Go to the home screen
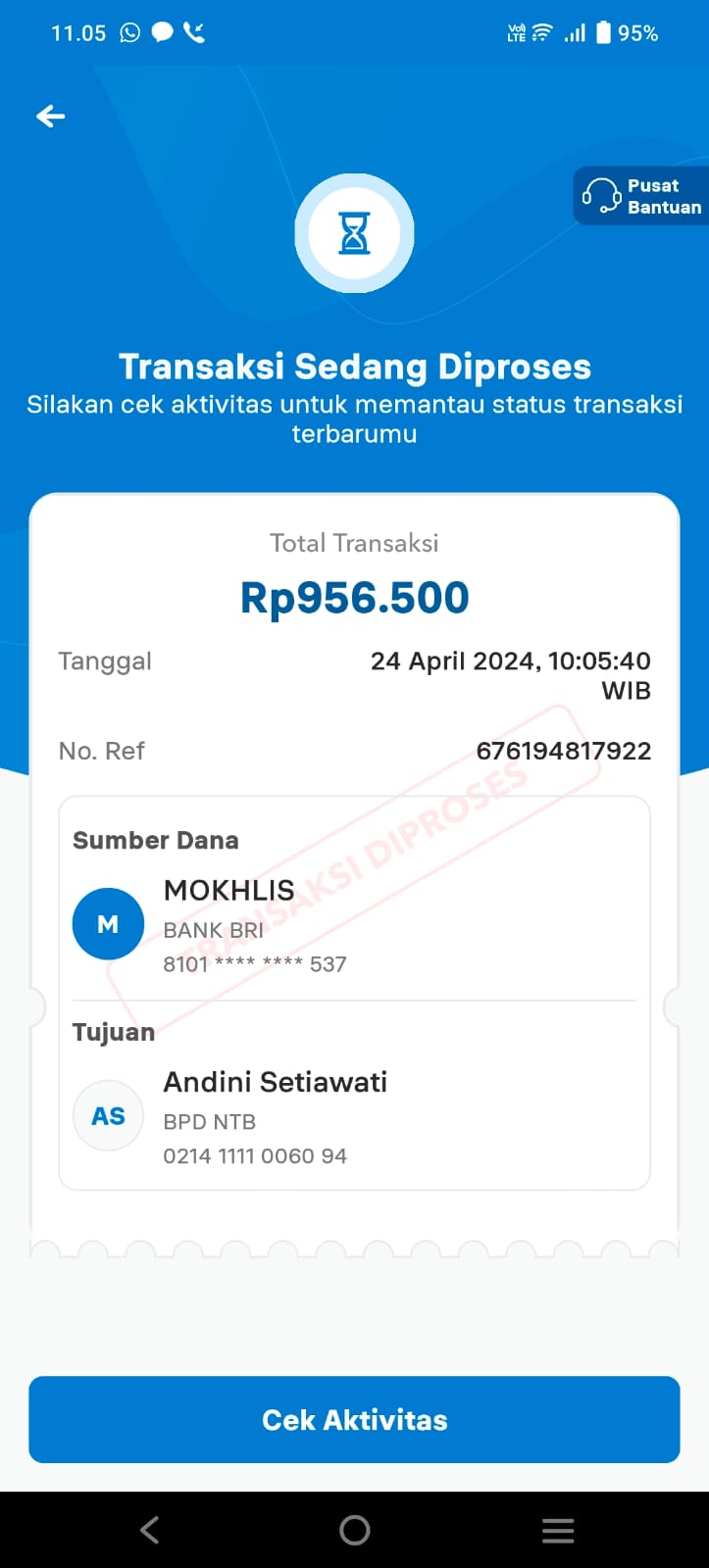This screenshot has height=1568, width=709. (x=354, y=1530)
